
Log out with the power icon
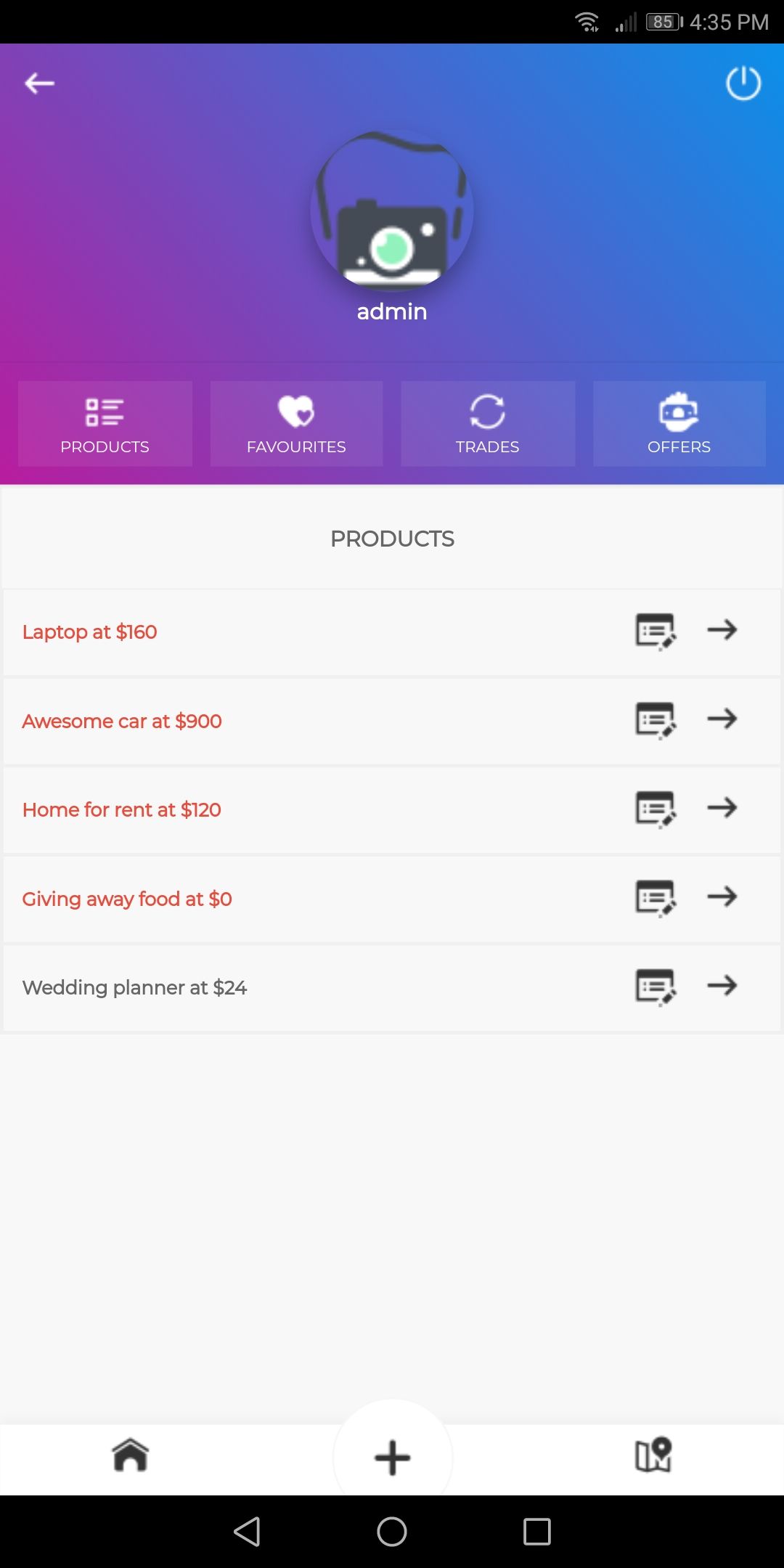point(743,83)
